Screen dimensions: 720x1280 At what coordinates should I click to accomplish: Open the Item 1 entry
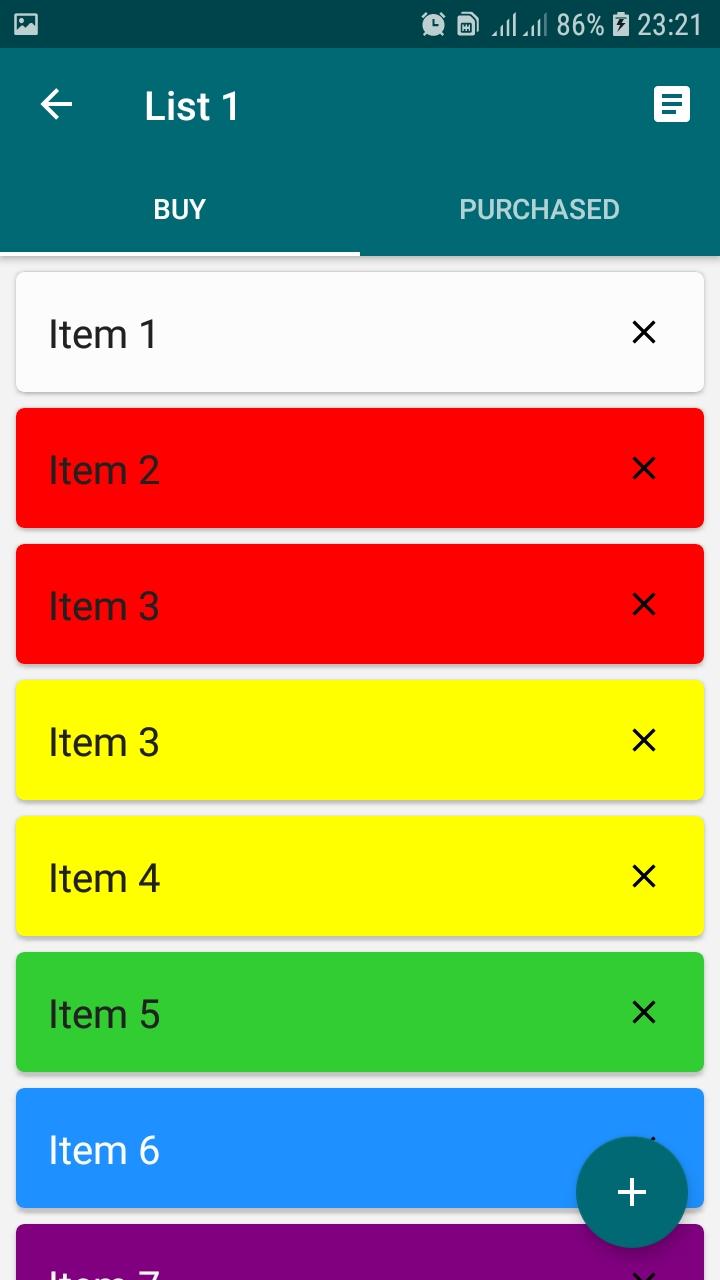pos(300,332)
